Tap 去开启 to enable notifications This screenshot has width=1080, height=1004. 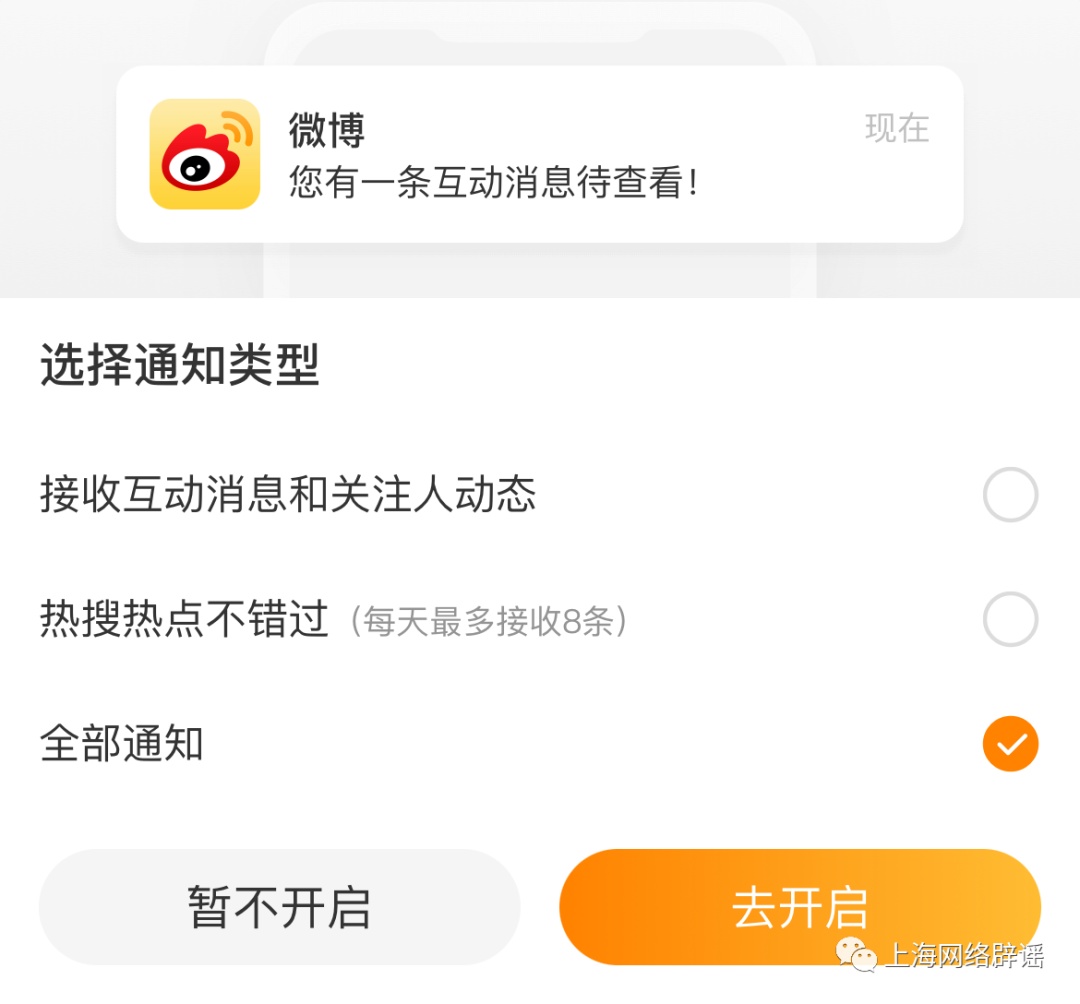(799, 907)
